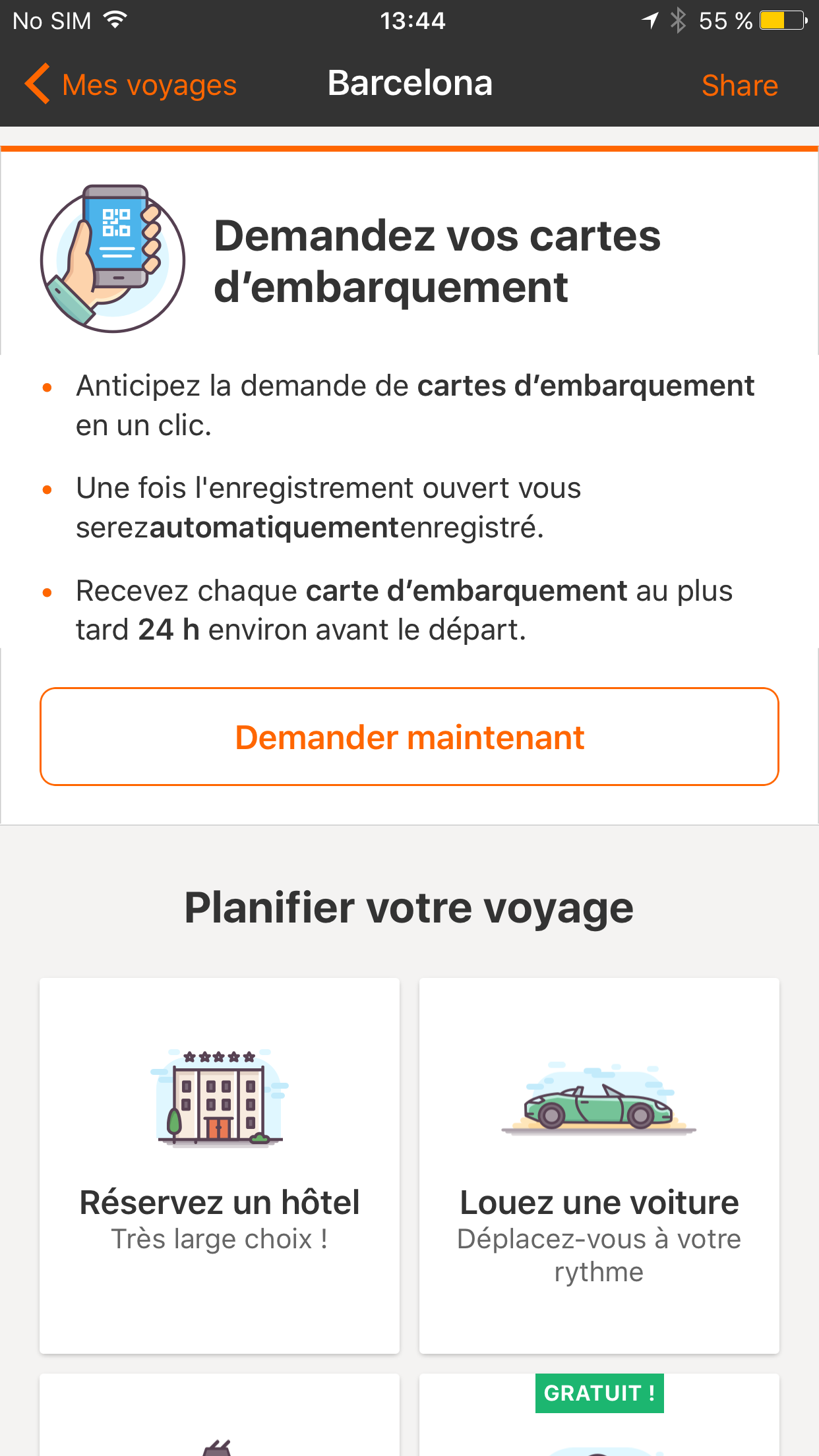Tap Demander maintenant button
The height and width of the screenshot is (1456, 819).
409,737
